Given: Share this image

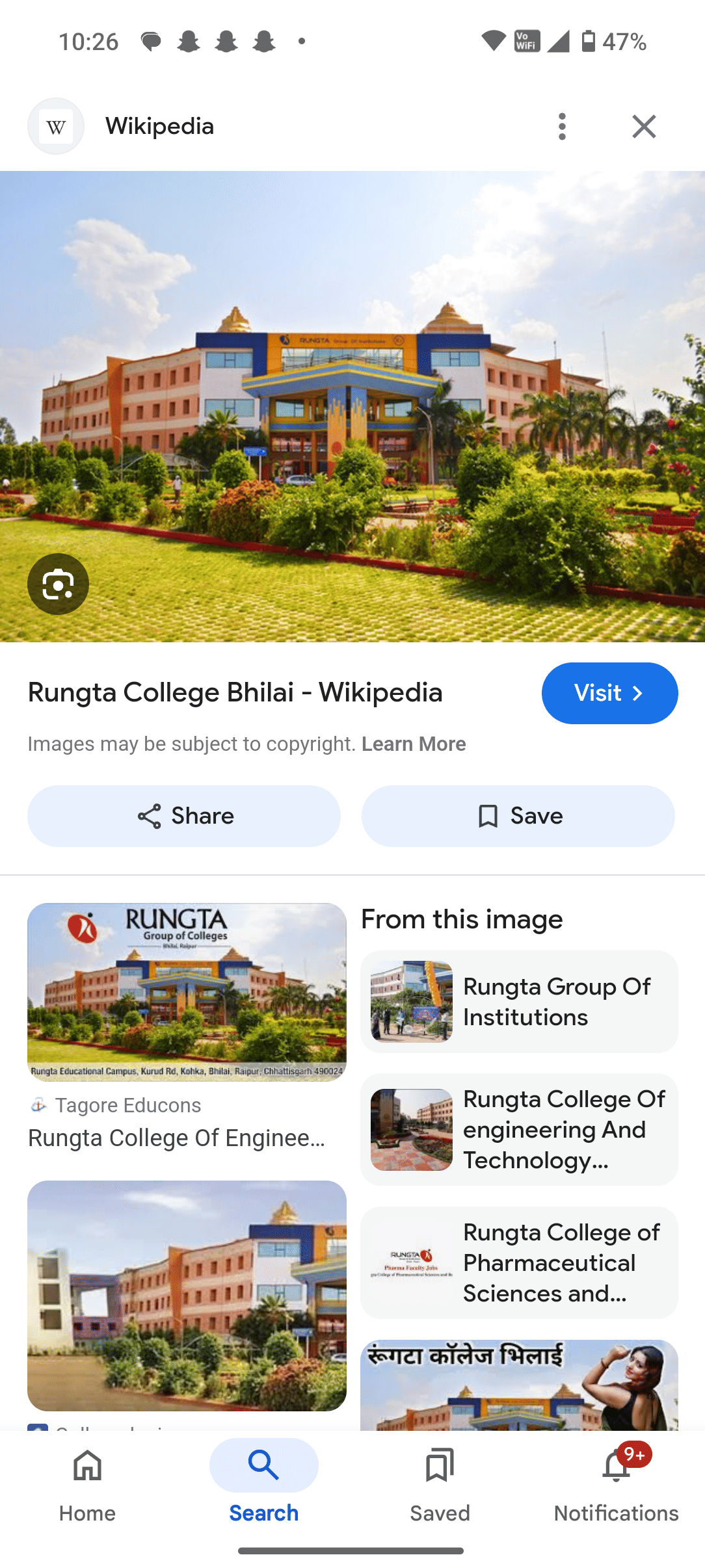Looking at the screenshot, I should (184, 816).
